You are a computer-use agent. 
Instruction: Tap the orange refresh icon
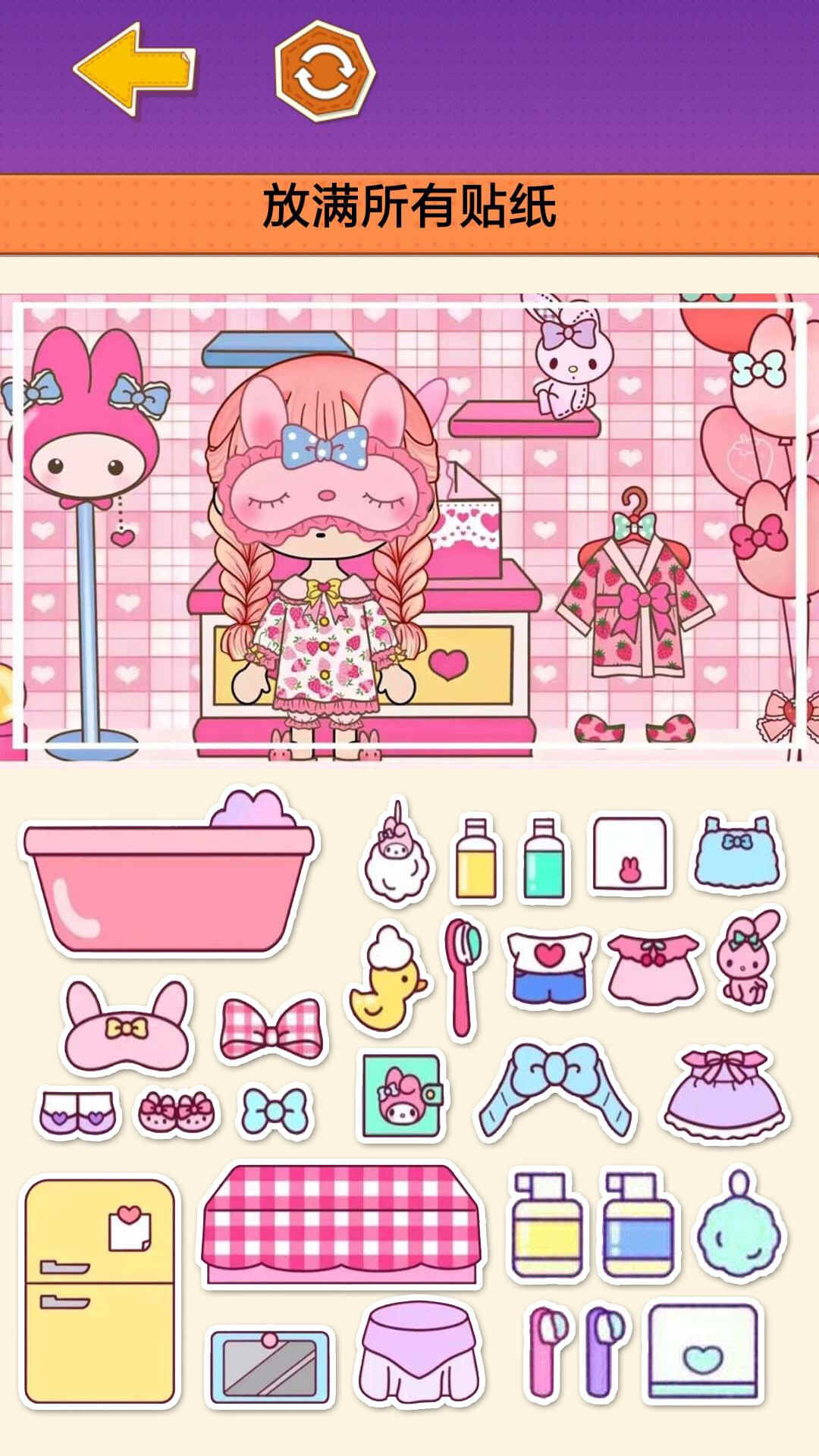(325, 71)
